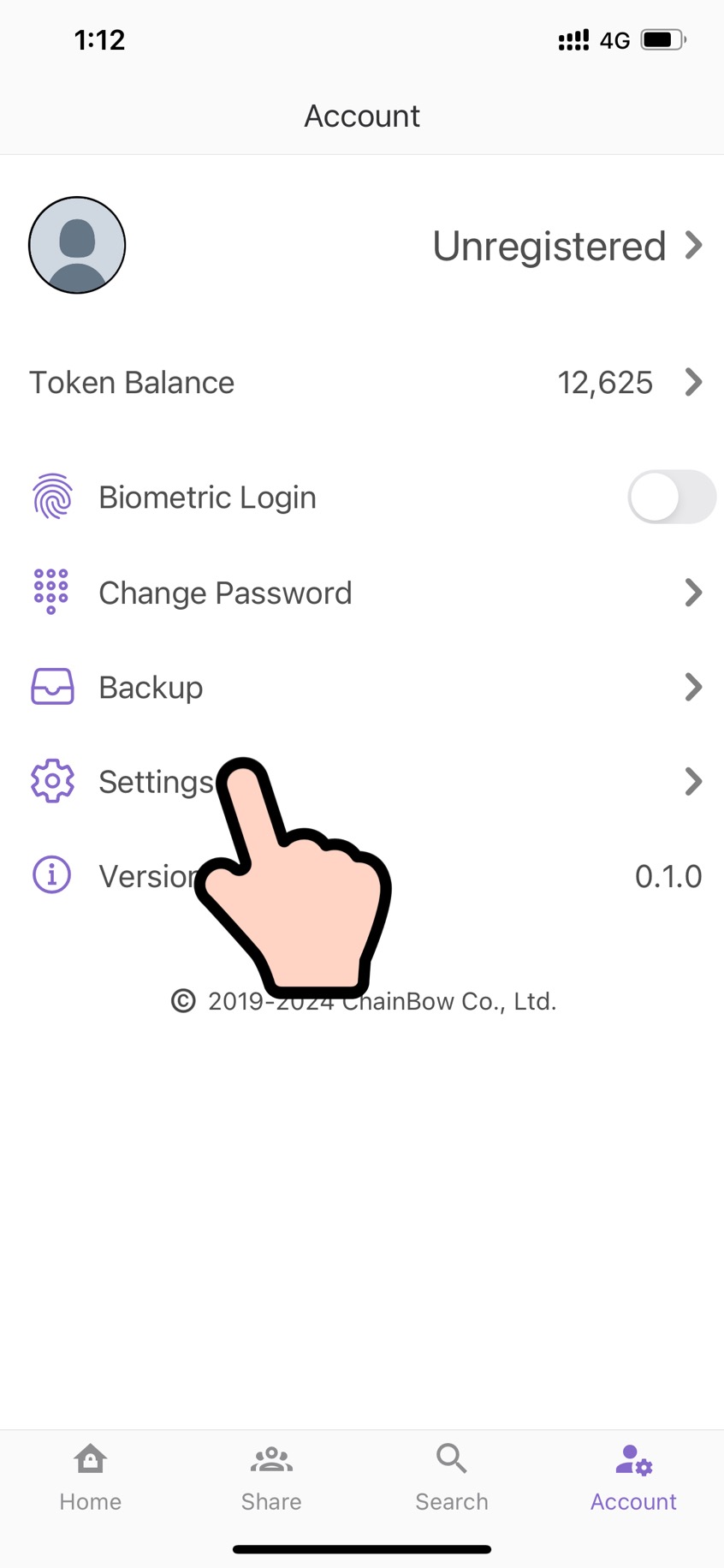
Task: Select the fingerprint Biometric Login icon
Action: pyautogui.click(x=51, y=497)
